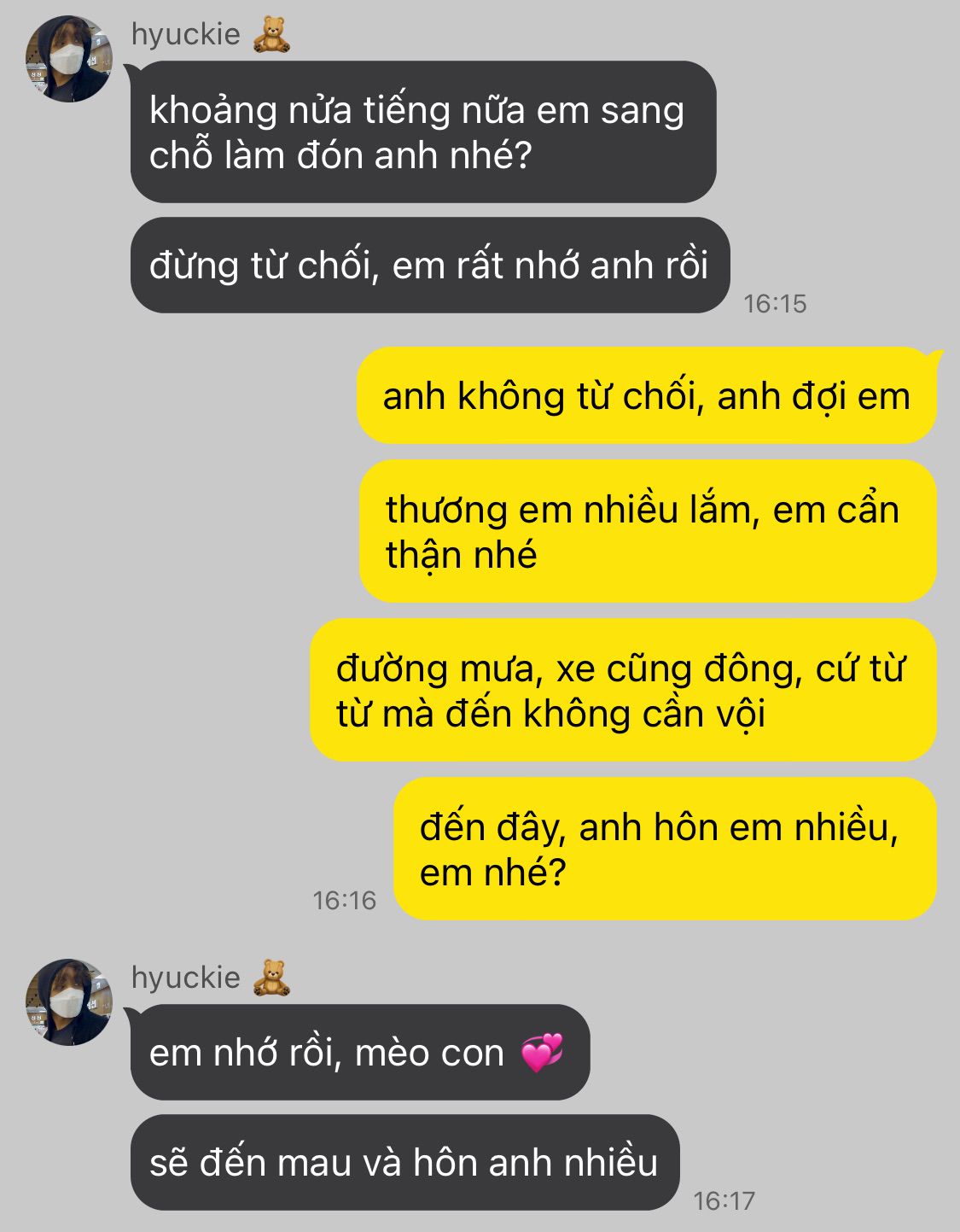Open hyuckie's avatar next to the 'mèo con' message
960x1232 pixels.
point(69,1002)
